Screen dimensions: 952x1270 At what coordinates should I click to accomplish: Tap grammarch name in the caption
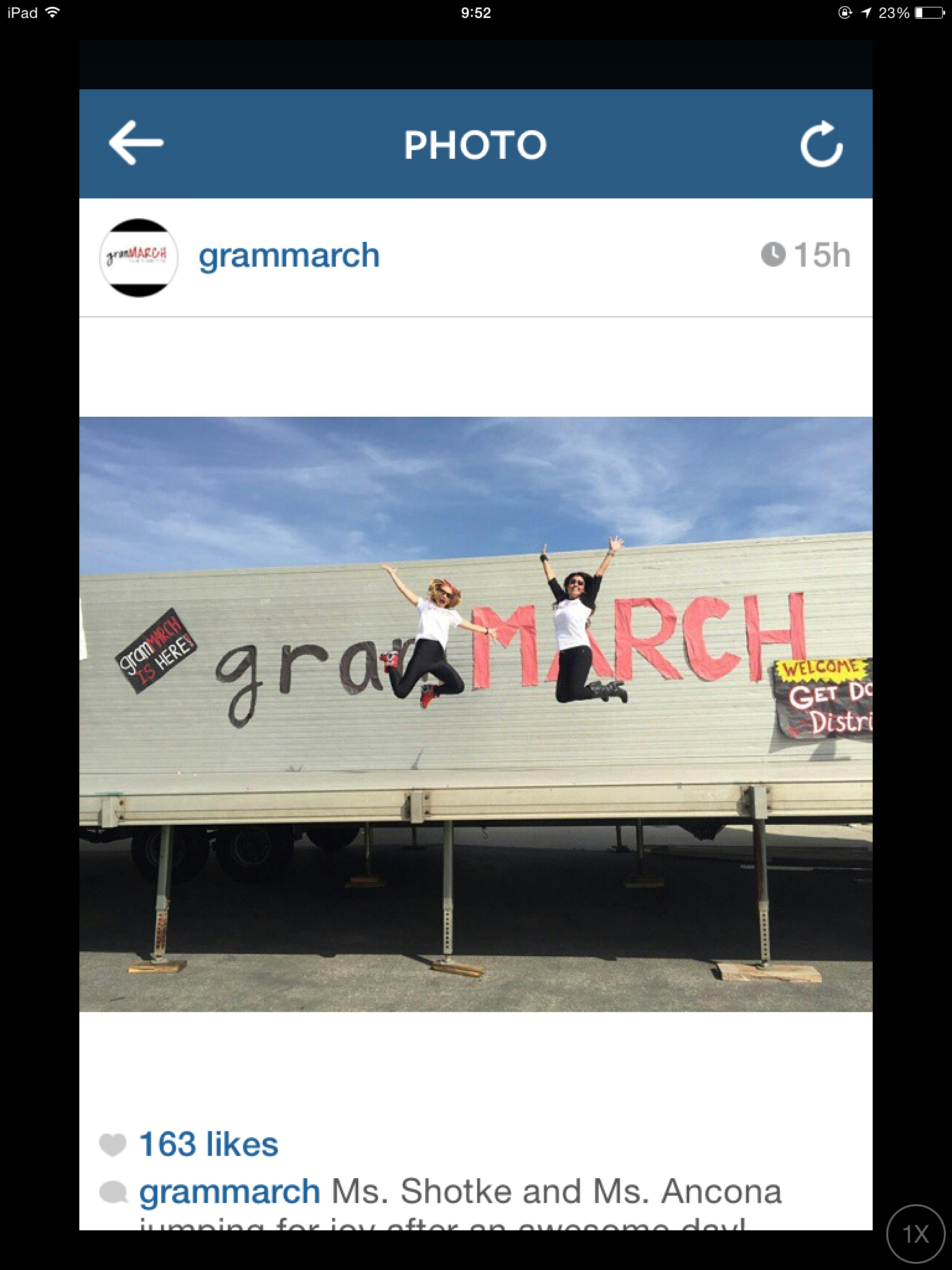(x=229, y=1191)
